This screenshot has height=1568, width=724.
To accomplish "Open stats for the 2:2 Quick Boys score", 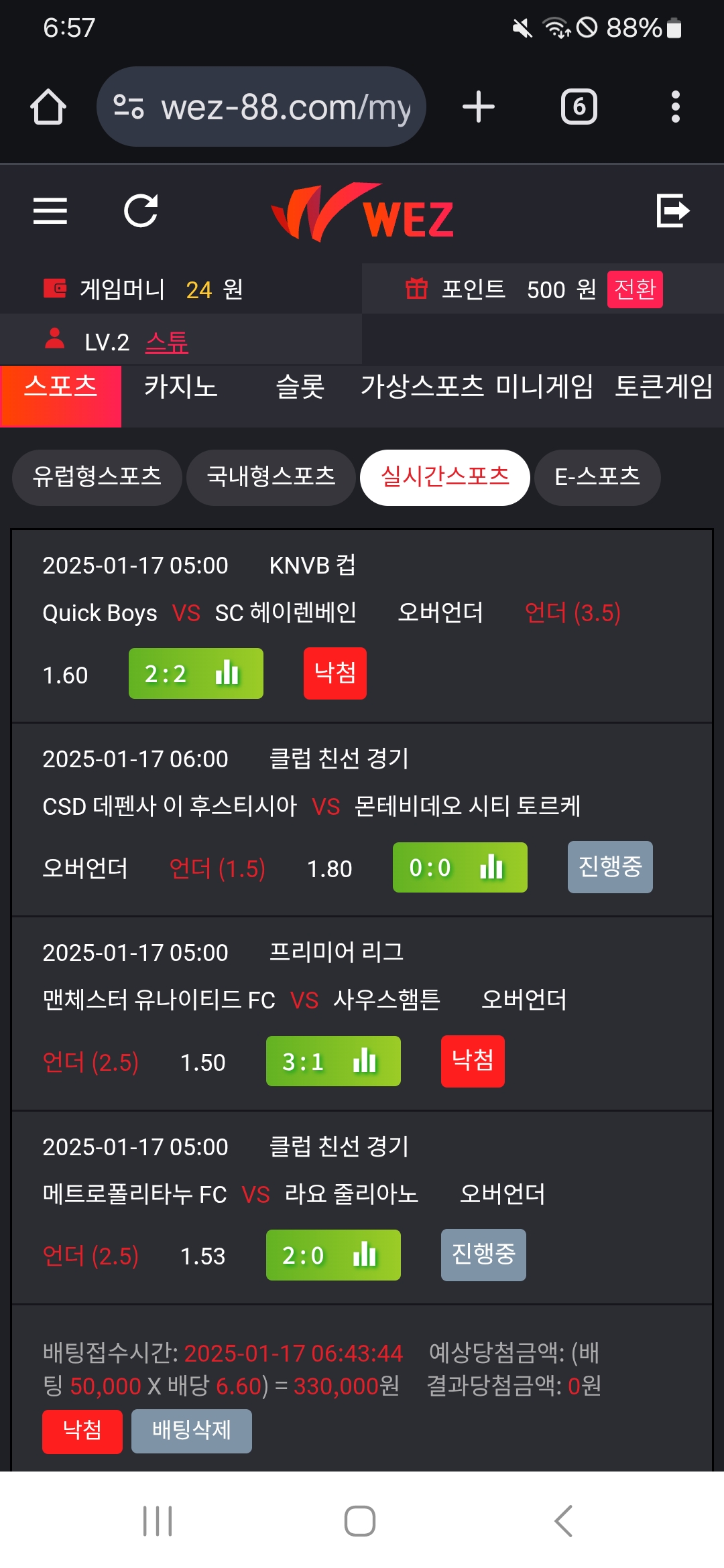I will tap(196, 673).
